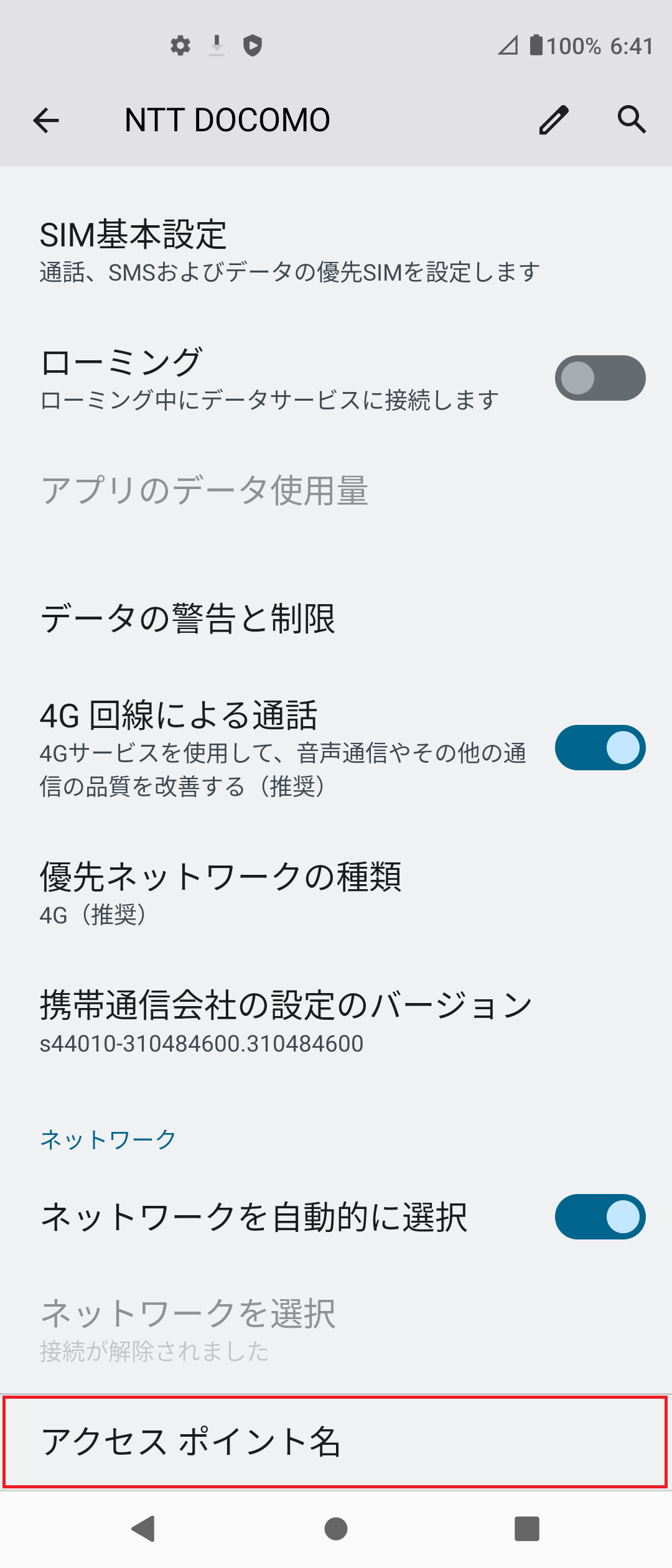This screenshot has height=1568, width=672.
Task: Toggle the ローミング switch
Action: pyautogui.click(x=600, y=378)
